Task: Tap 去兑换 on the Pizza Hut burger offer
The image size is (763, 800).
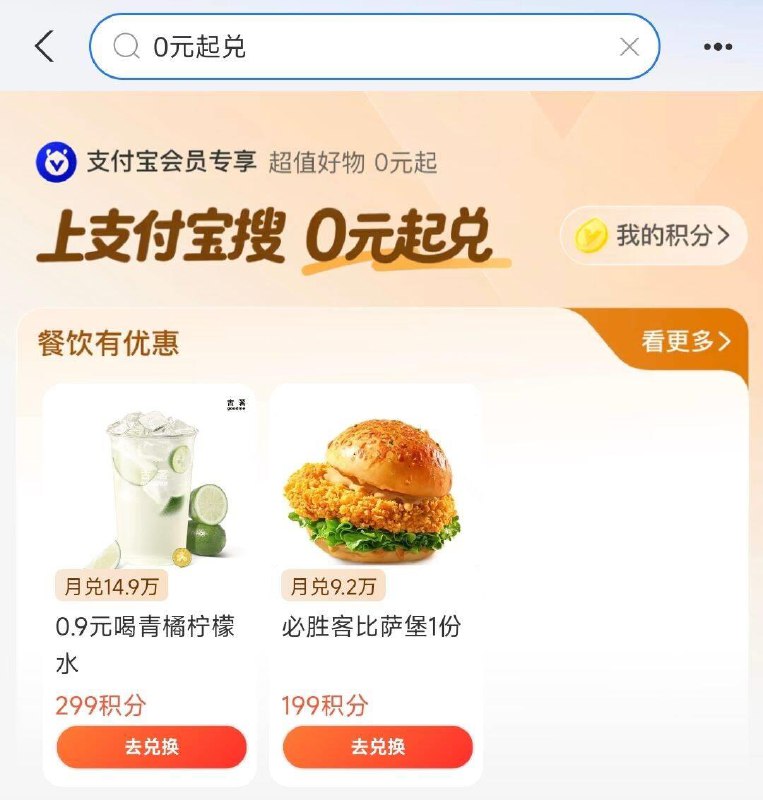Action: coord(378,746)
